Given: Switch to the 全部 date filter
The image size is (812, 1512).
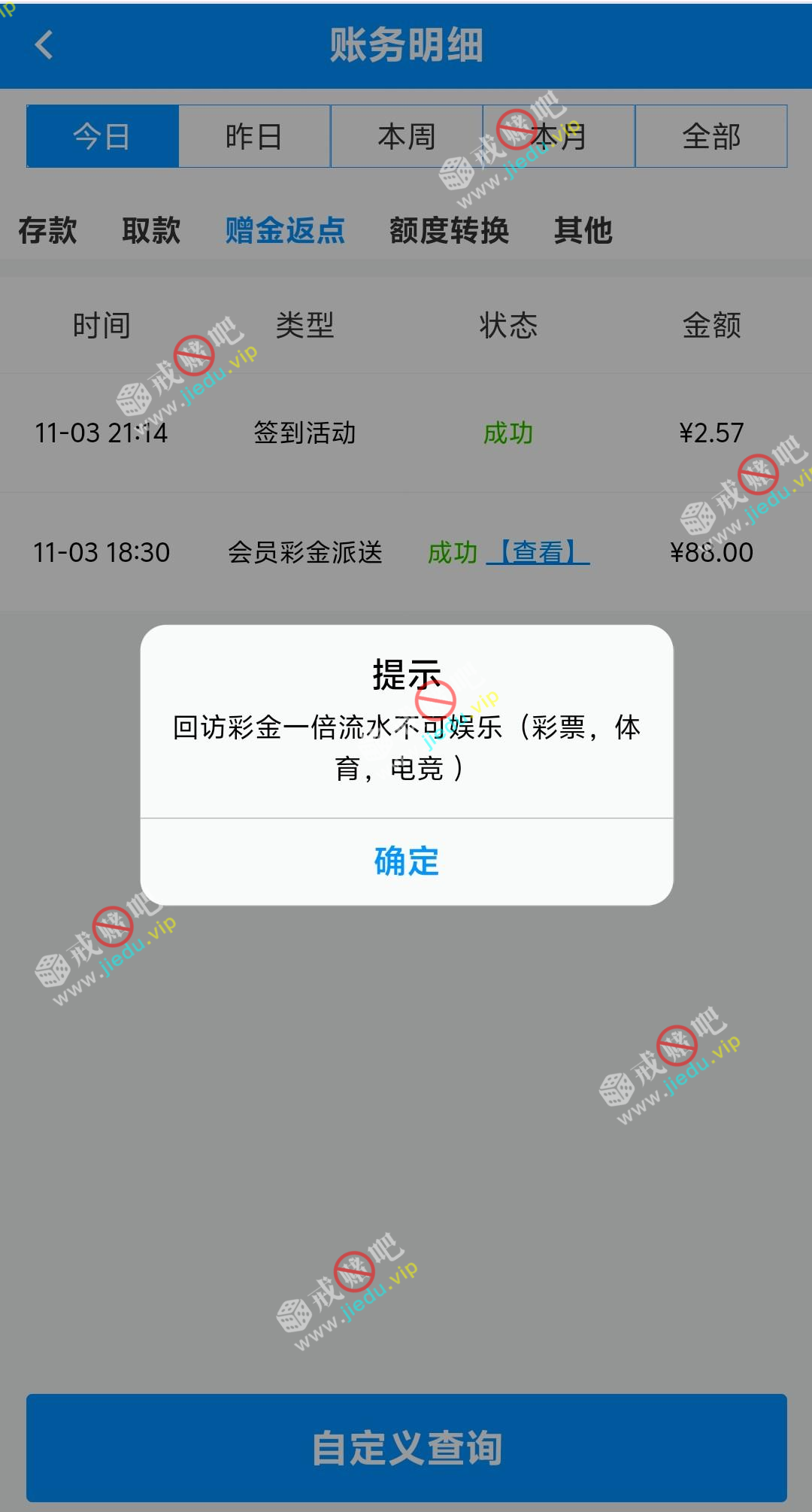Looking at the screenshot, I should (711, 137).
